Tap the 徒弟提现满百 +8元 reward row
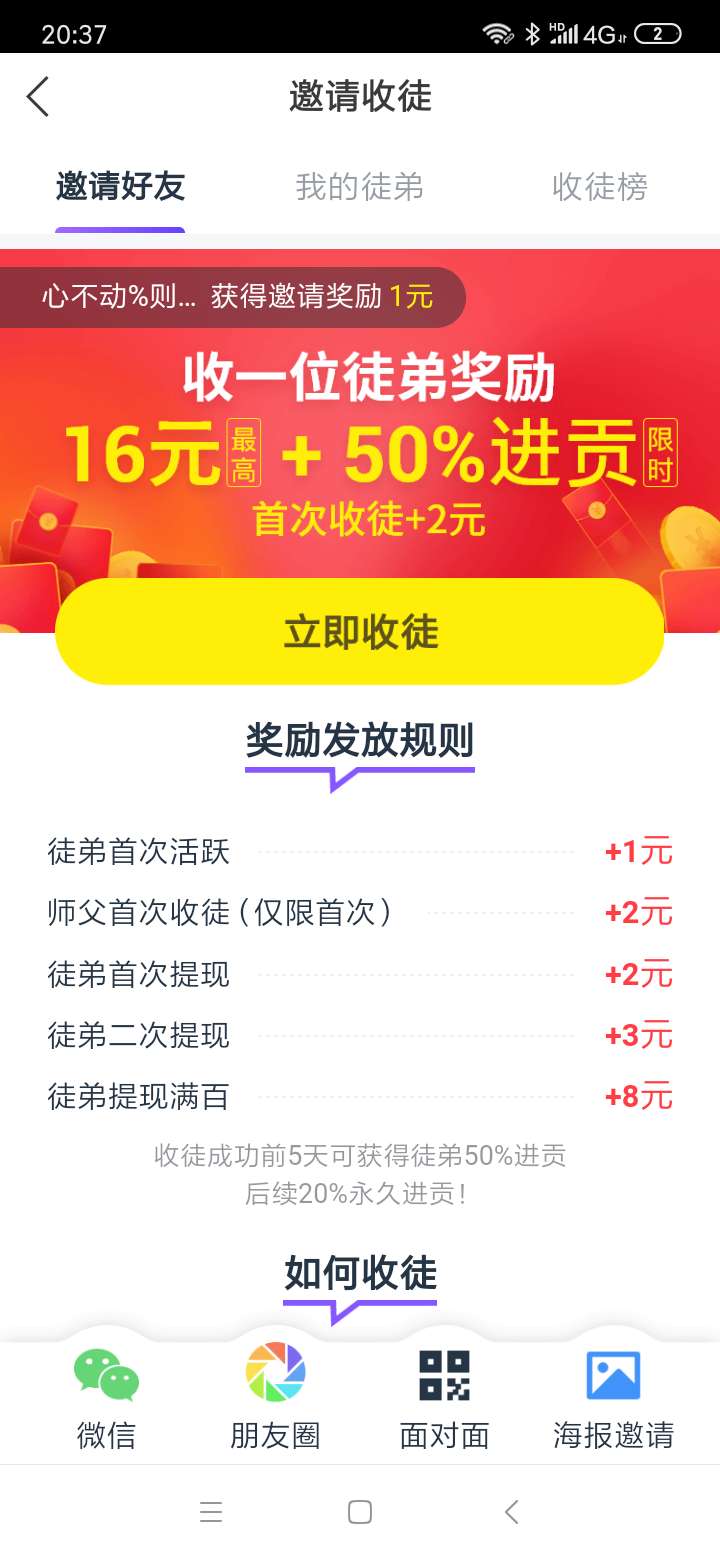This screenshot has height=1560, width=720. pos(360,1097)
